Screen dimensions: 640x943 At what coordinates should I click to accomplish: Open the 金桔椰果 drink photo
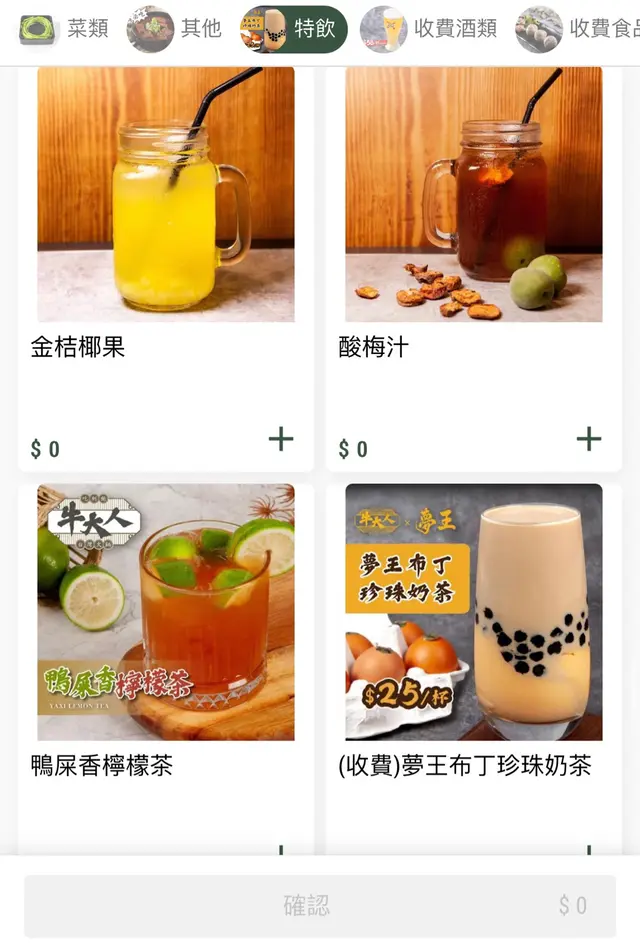click(166, 194)
